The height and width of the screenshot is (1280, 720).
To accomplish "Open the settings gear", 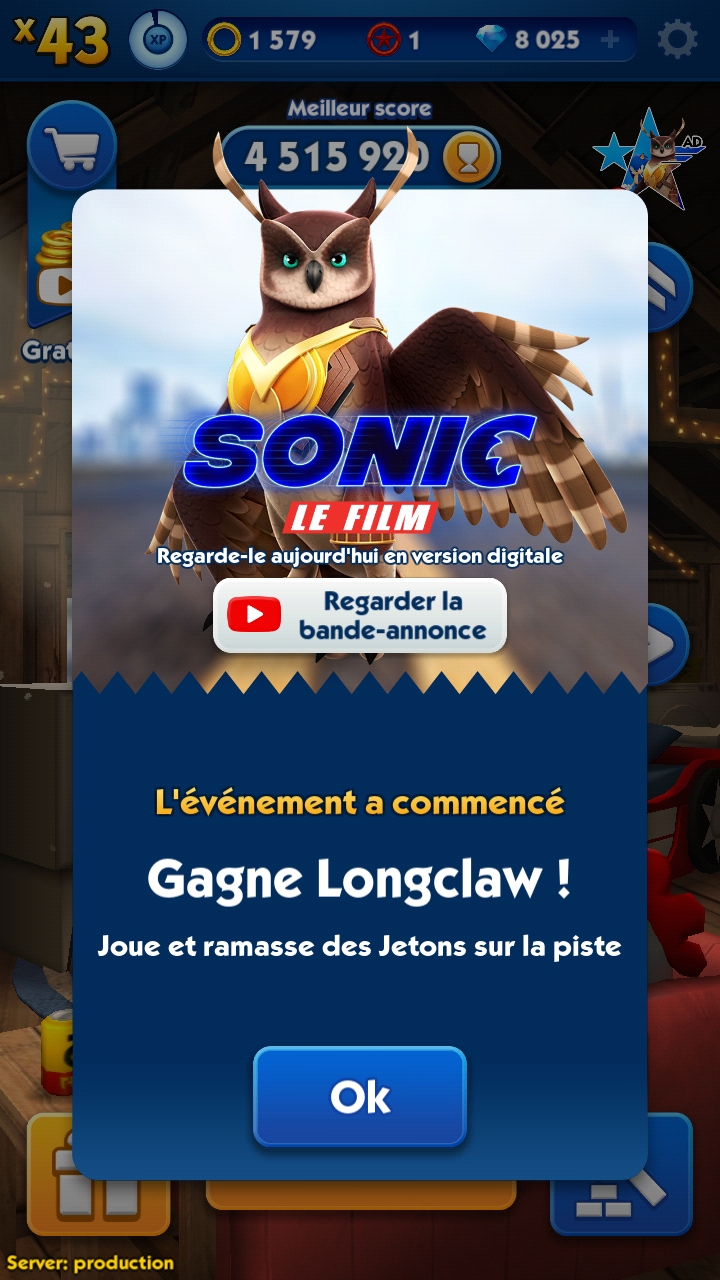I will click(x=677, y=40).
